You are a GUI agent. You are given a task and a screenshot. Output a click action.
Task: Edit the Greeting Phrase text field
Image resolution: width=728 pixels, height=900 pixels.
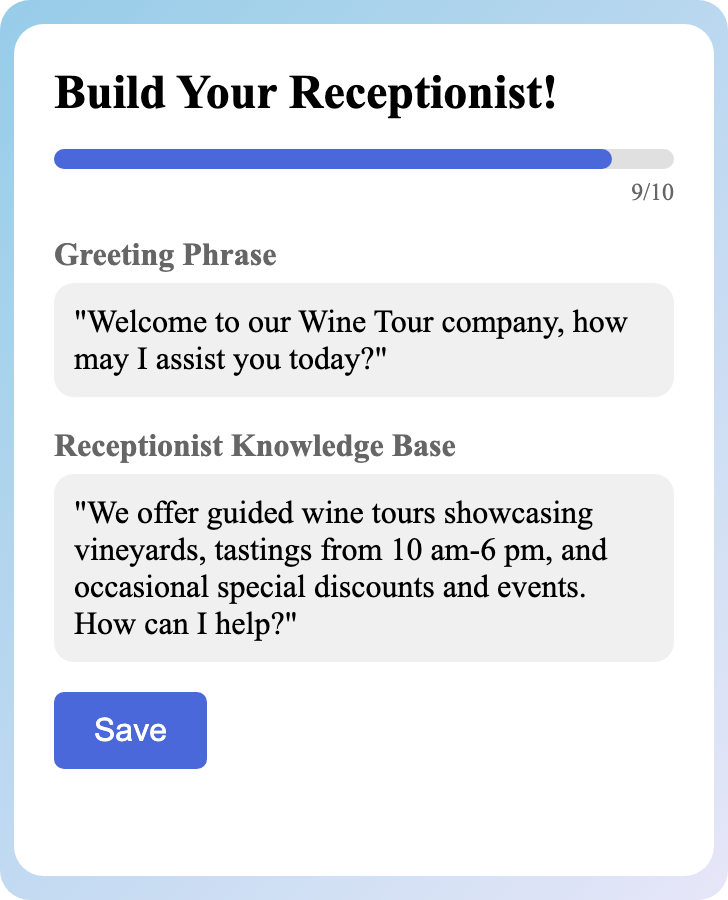point(363,340)
